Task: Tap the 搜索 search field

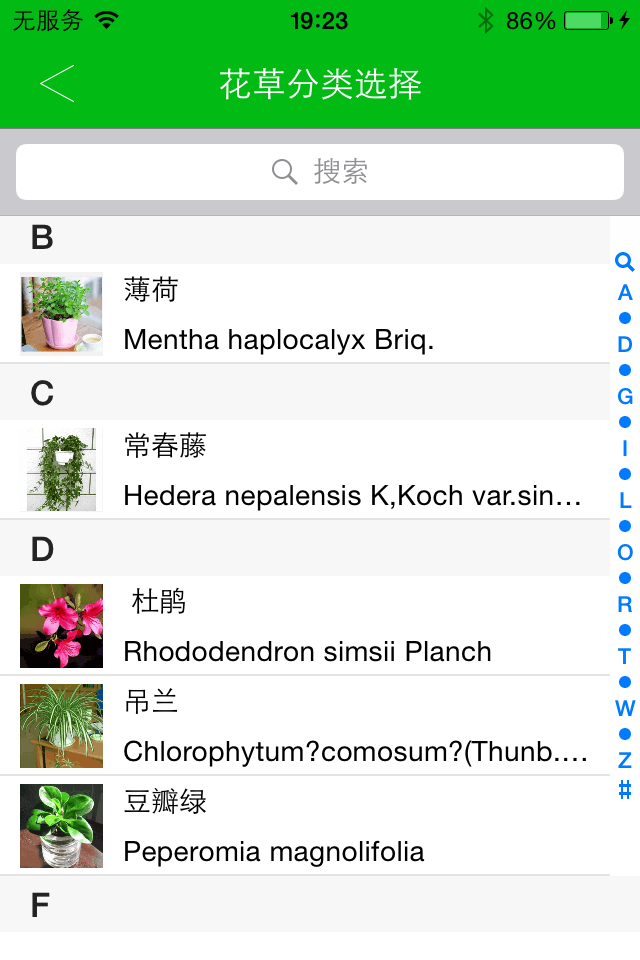Action: tap(320, 172)
